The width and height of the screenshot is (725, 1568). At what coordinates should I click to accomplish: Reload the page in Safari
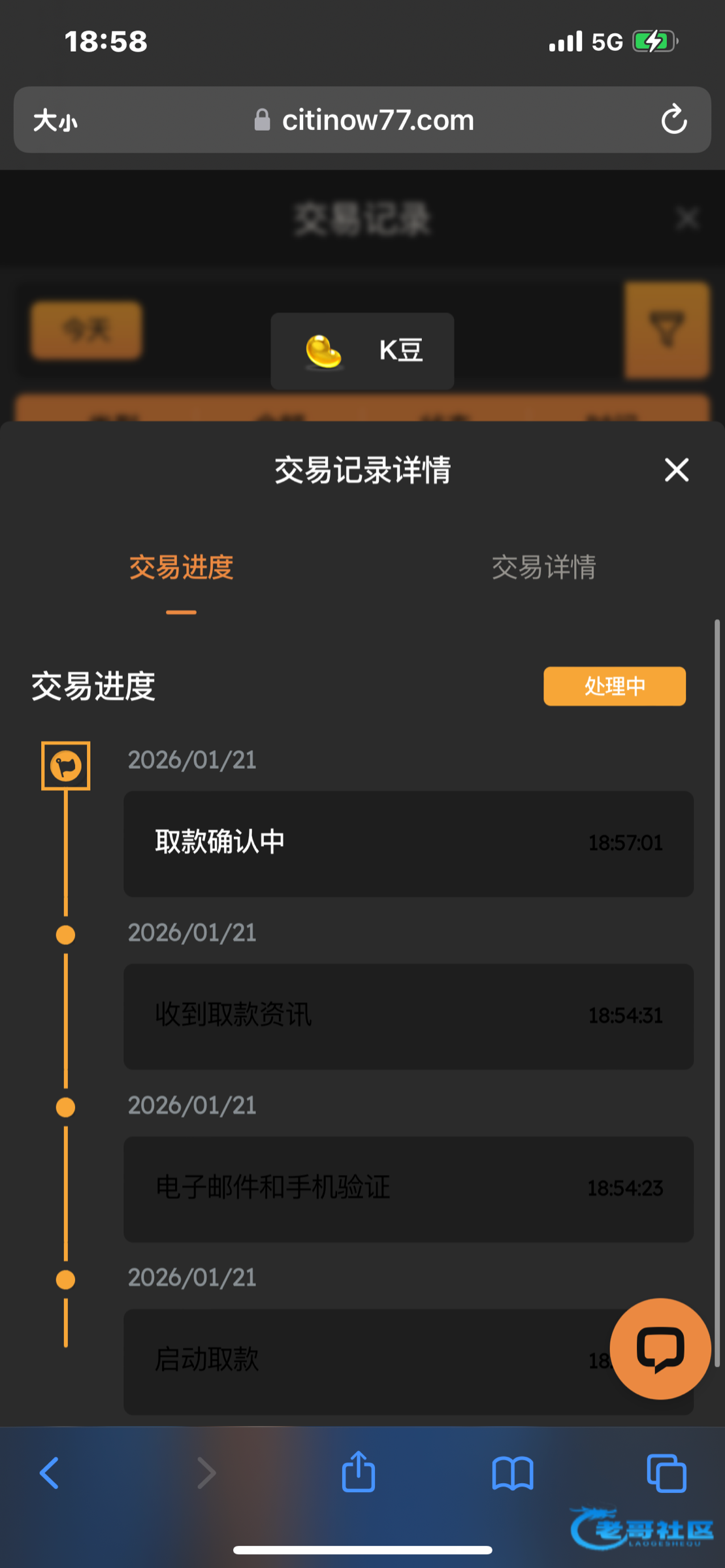(673, 120)
